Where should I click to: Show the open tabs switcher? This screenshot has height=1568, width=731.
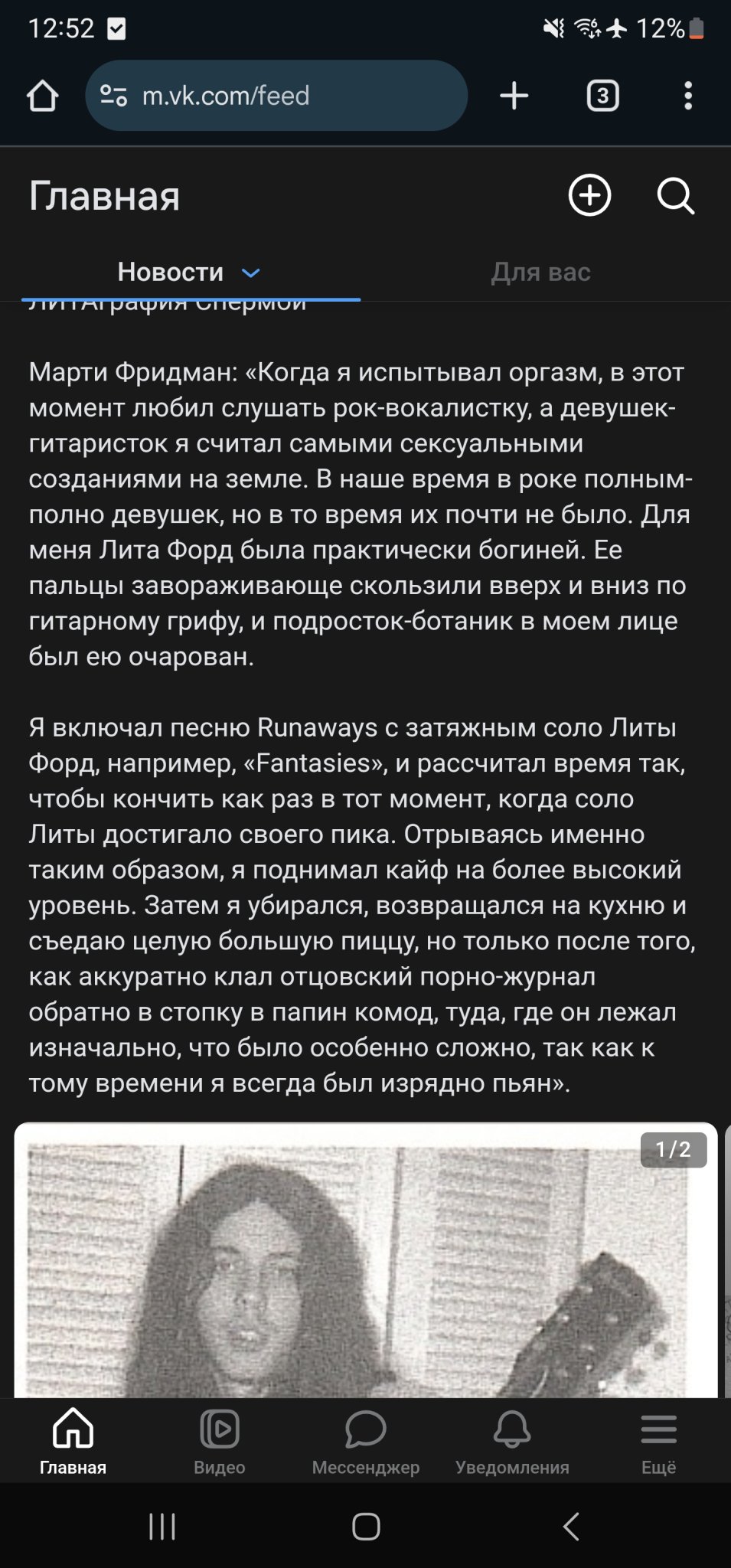tap(602, 96)
